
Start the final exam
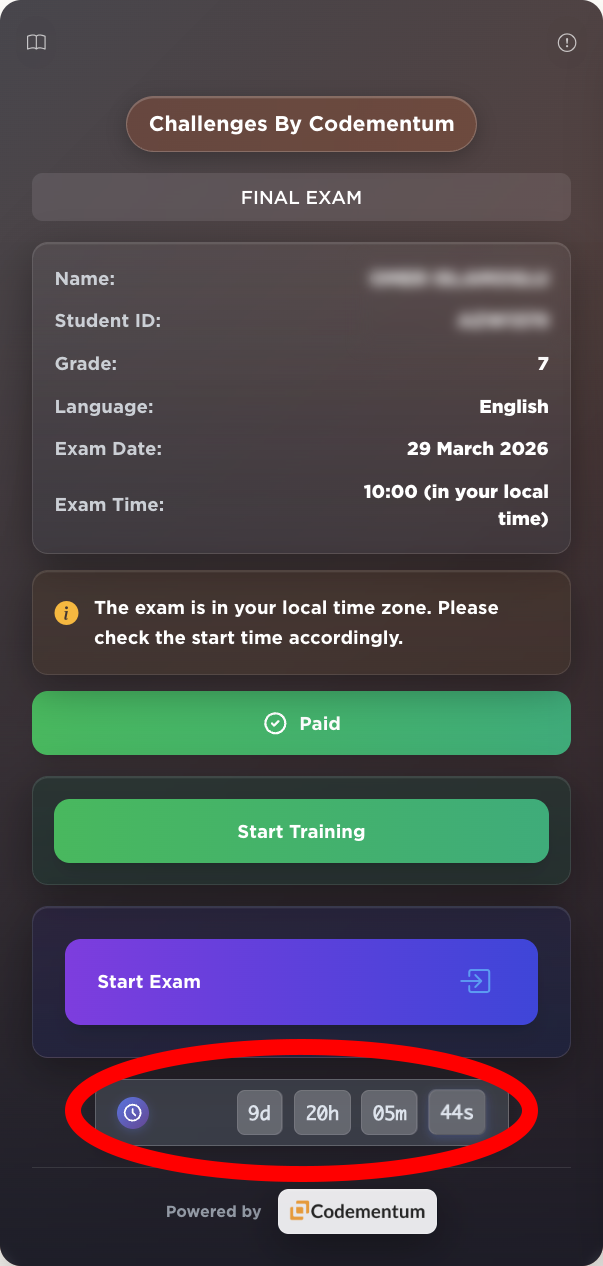point(301,982)
